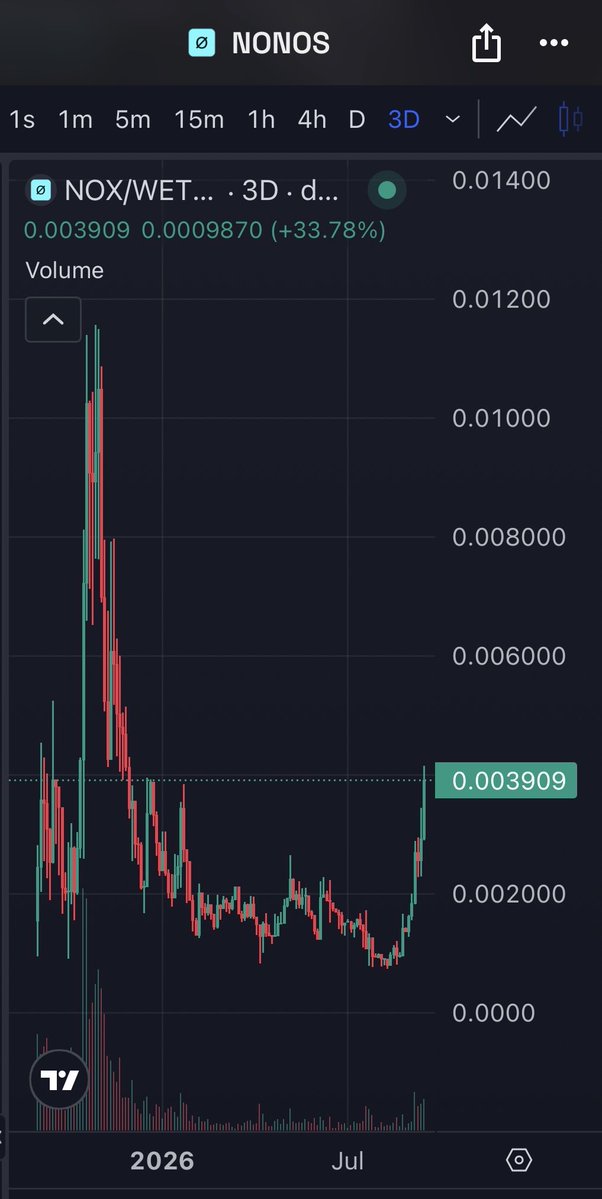Select the 1s timeframe
Viewport: 602px width, 1199px height.
coord(22,120)
